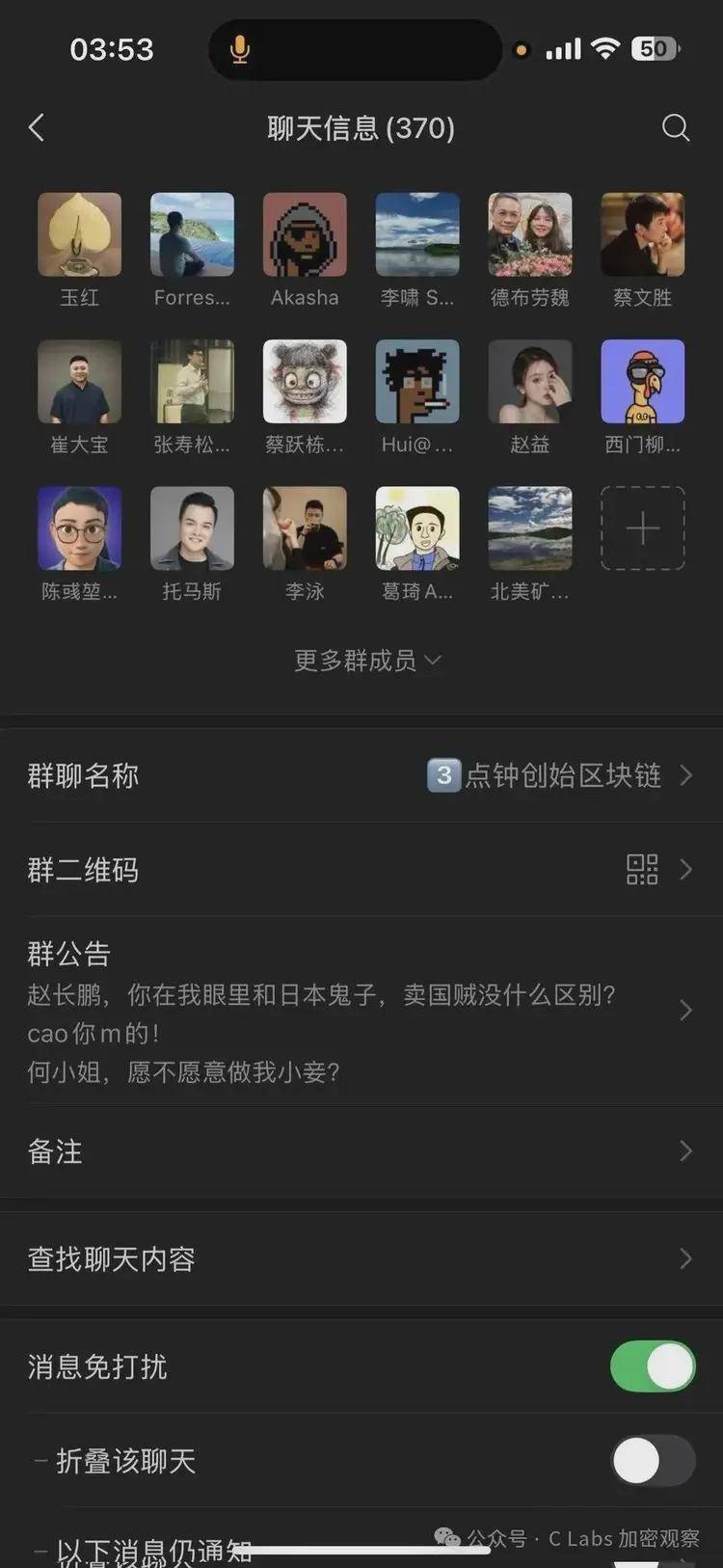Select Akasha's avatar picture

(305, 233)
